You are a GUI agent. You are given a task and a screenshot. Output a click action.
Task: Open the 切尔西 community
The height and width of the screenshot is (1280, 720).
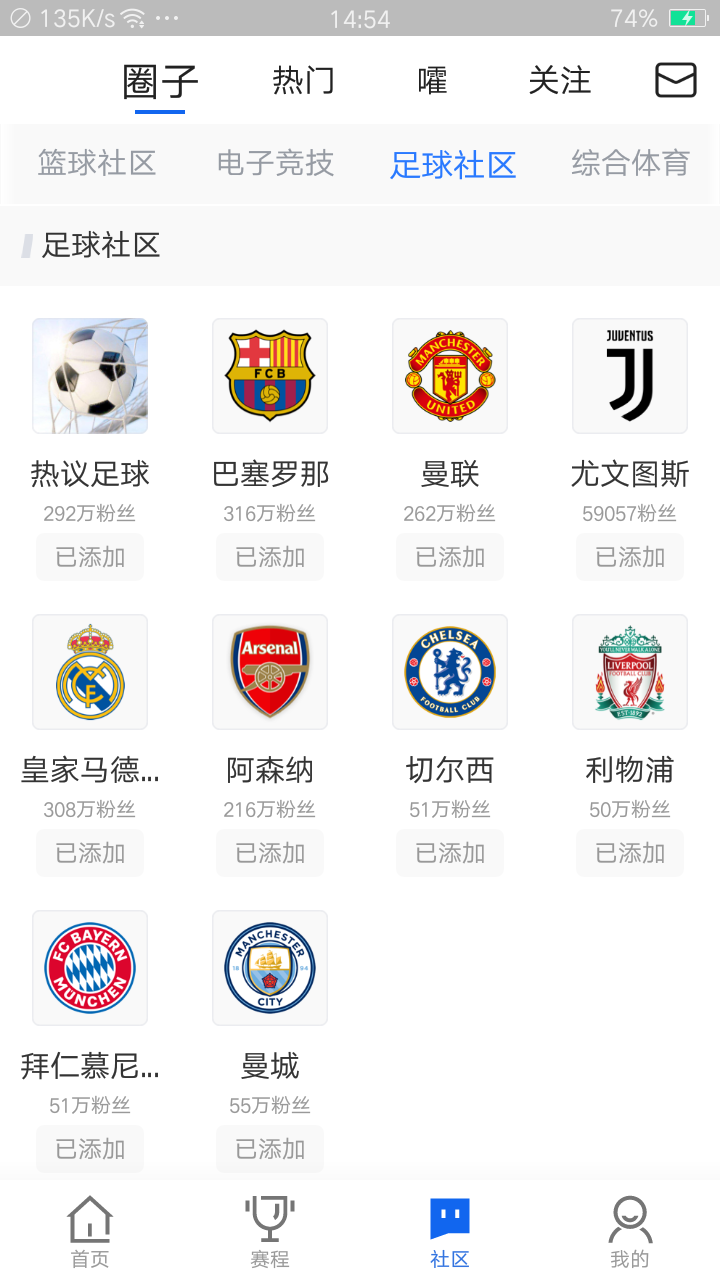pos(450,673)
